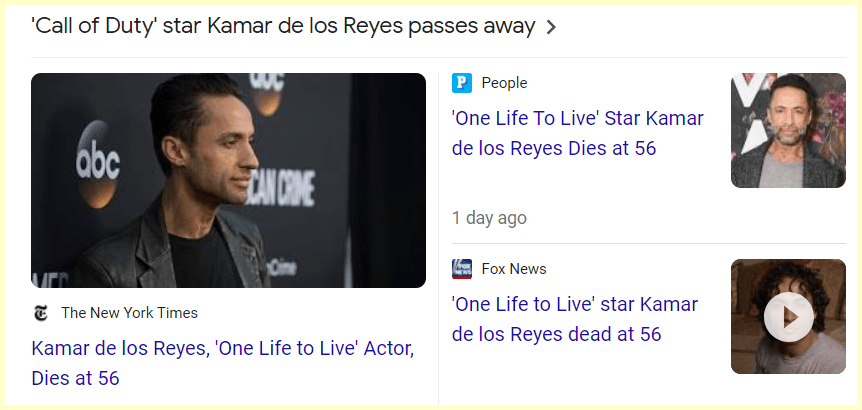This screenshot has height=410, width=862.
Task: Open The New York Times article about Kamar de los Reyes
Action: click(x=222, y=363)
